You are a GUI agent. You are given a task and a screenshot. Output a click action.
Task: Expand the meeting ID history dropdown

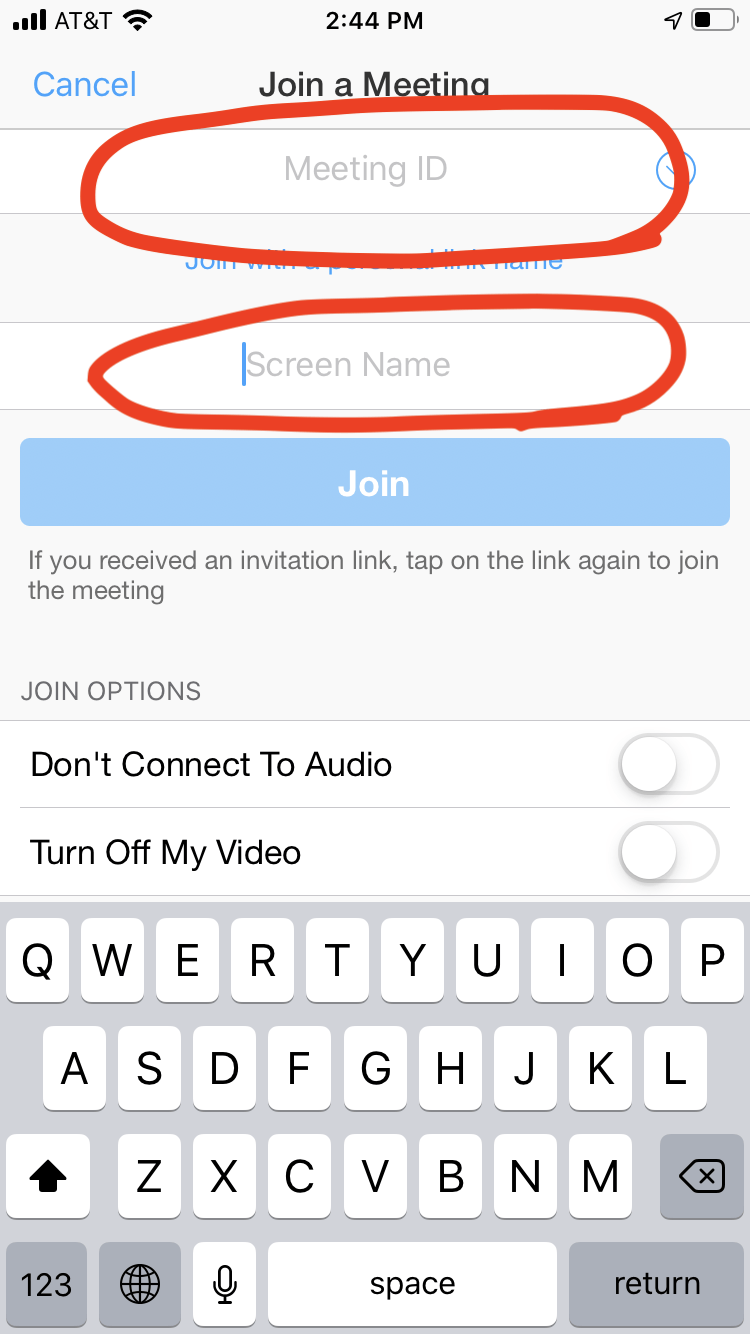tap(675, 170)
